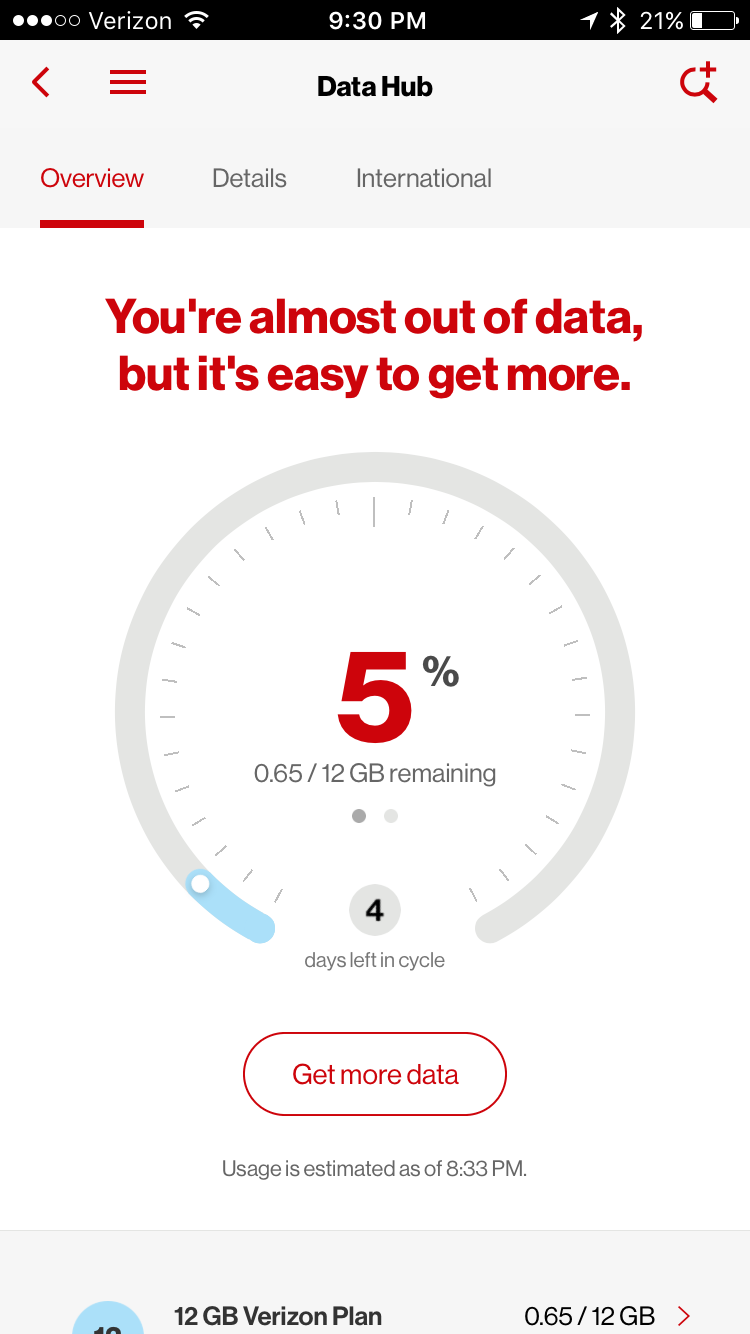Open the 12 GB Verizon Plan row

point(400,1314)
